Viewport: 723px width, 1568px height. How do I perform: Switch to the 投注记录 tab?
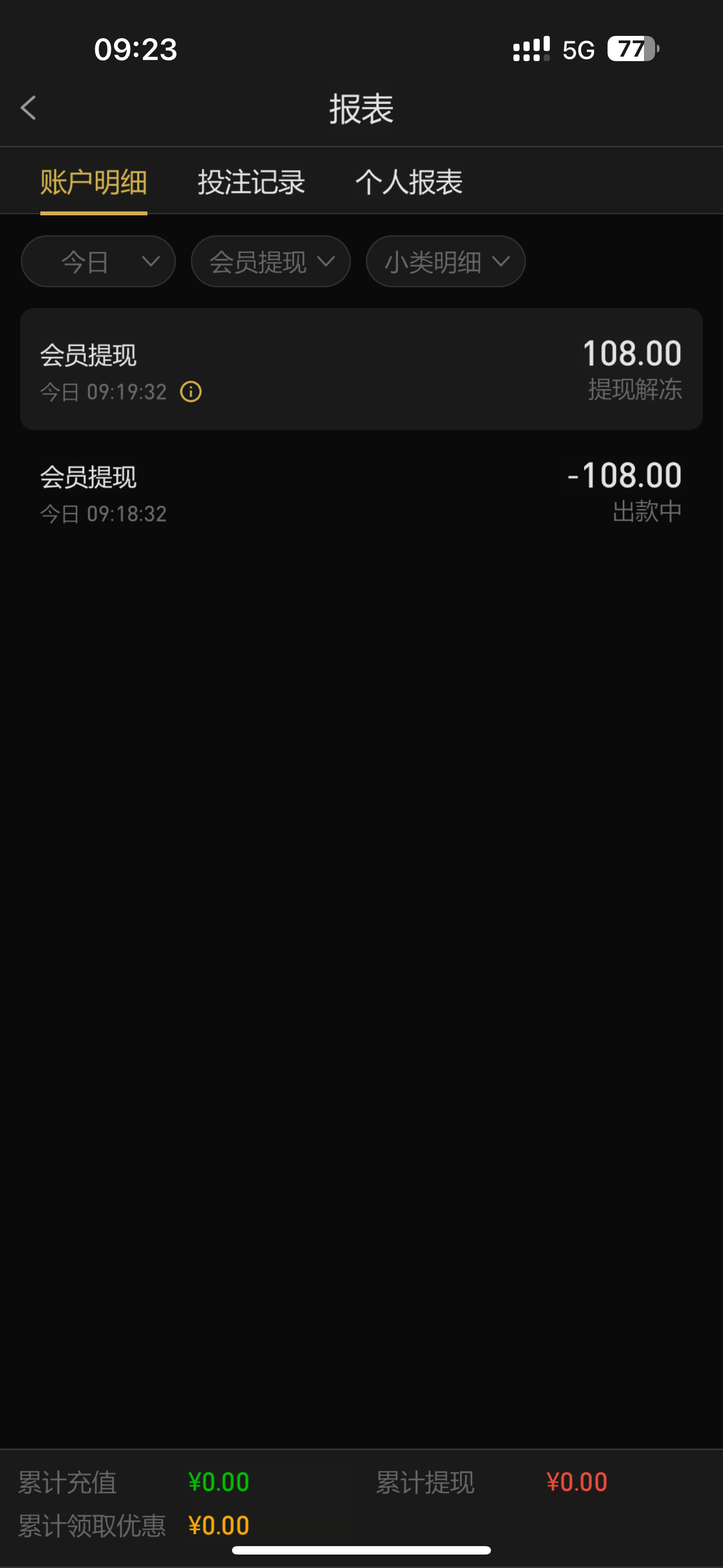pyautogui.click(x=251, y=182)
